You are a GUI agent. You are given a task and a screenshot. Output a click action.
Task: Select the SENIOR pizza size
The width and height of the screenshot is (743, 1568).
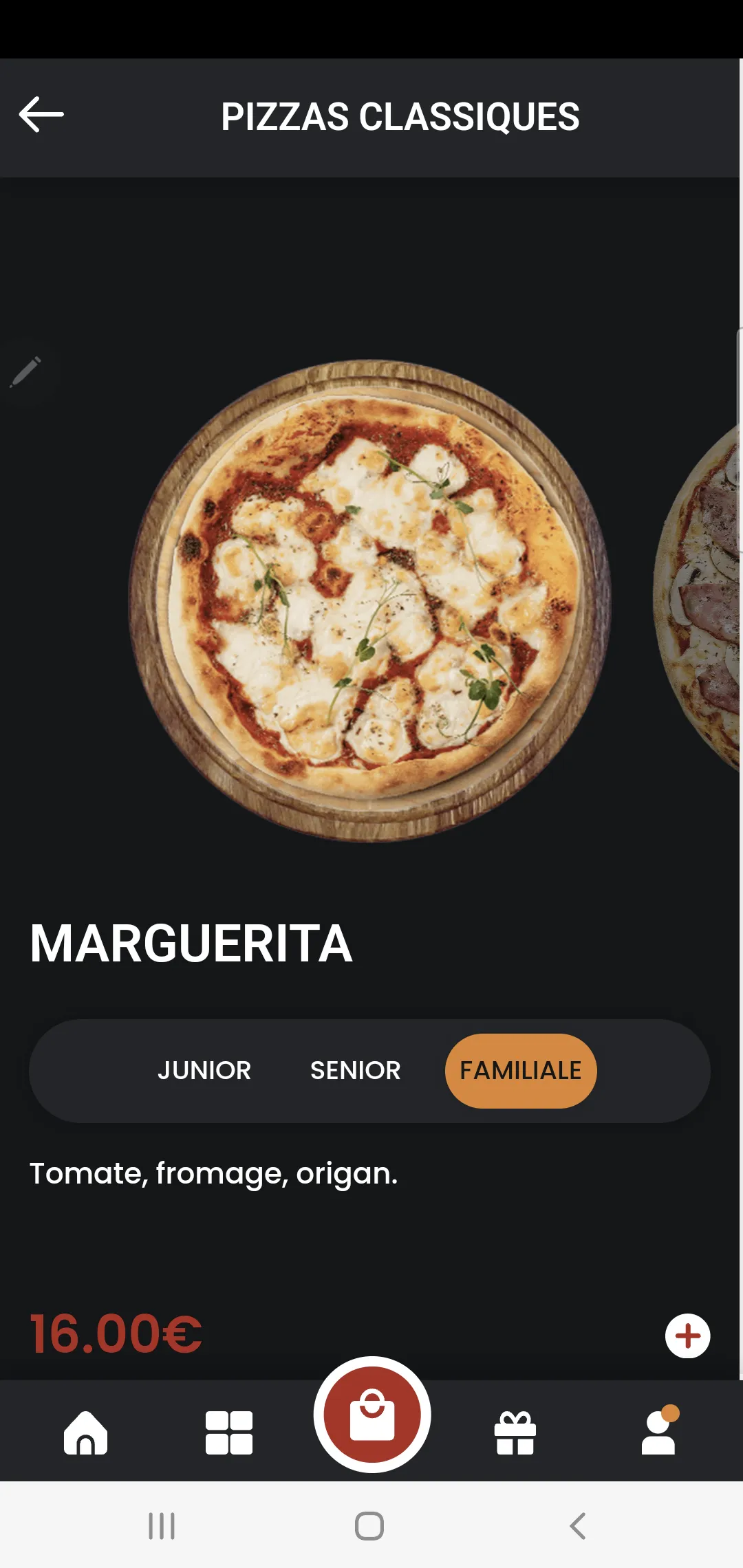coord(355,1070)
